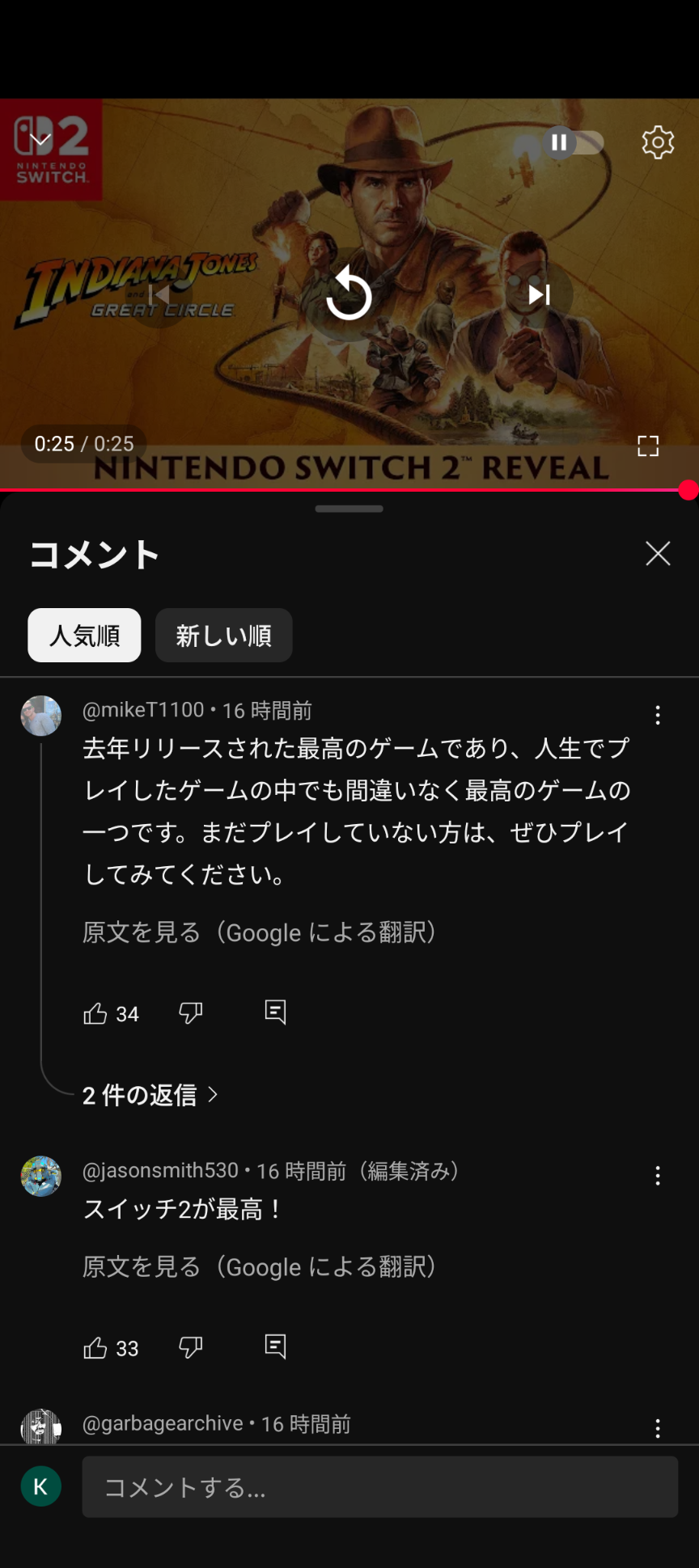
Task: Go to the previous video
Action: click(x=159, y=294)
